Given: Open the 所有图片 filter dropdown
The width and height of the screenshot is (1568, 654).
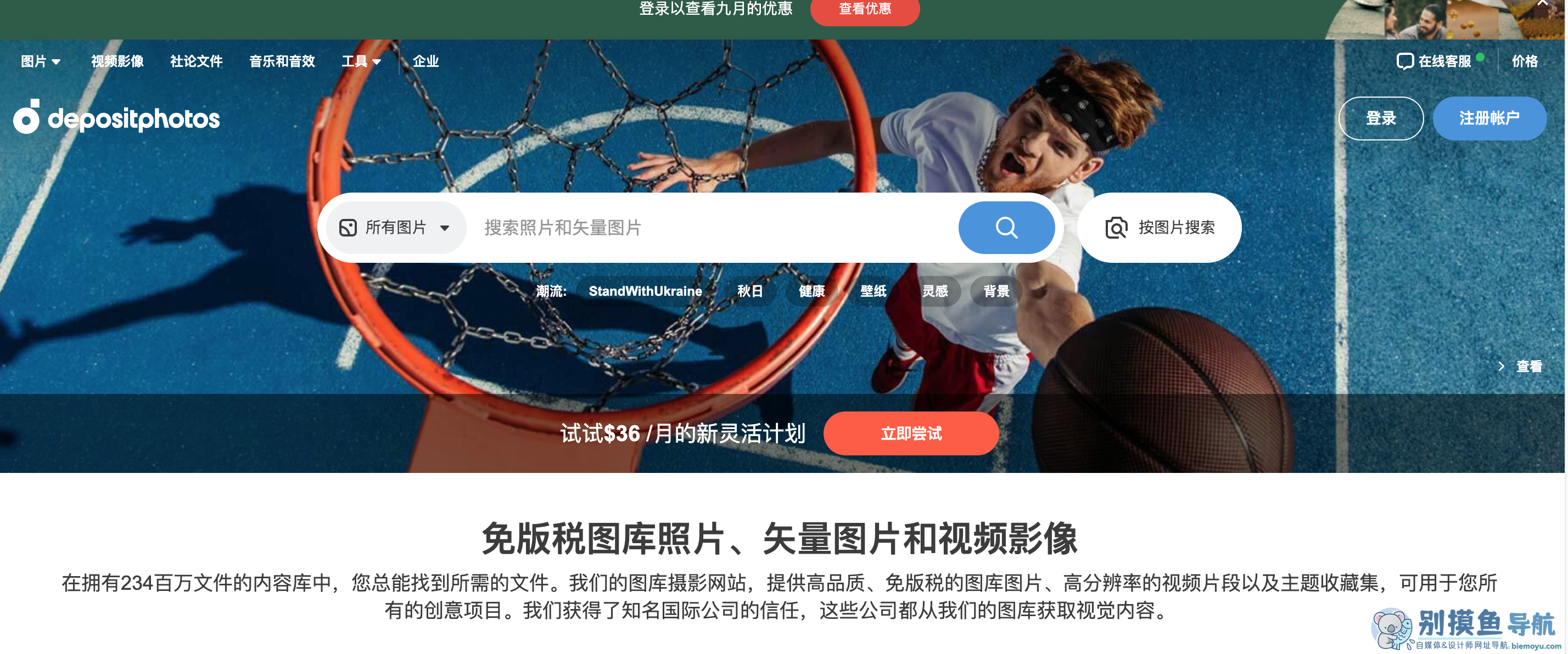Looking at the screenshot, I should [x=396, y=228].
